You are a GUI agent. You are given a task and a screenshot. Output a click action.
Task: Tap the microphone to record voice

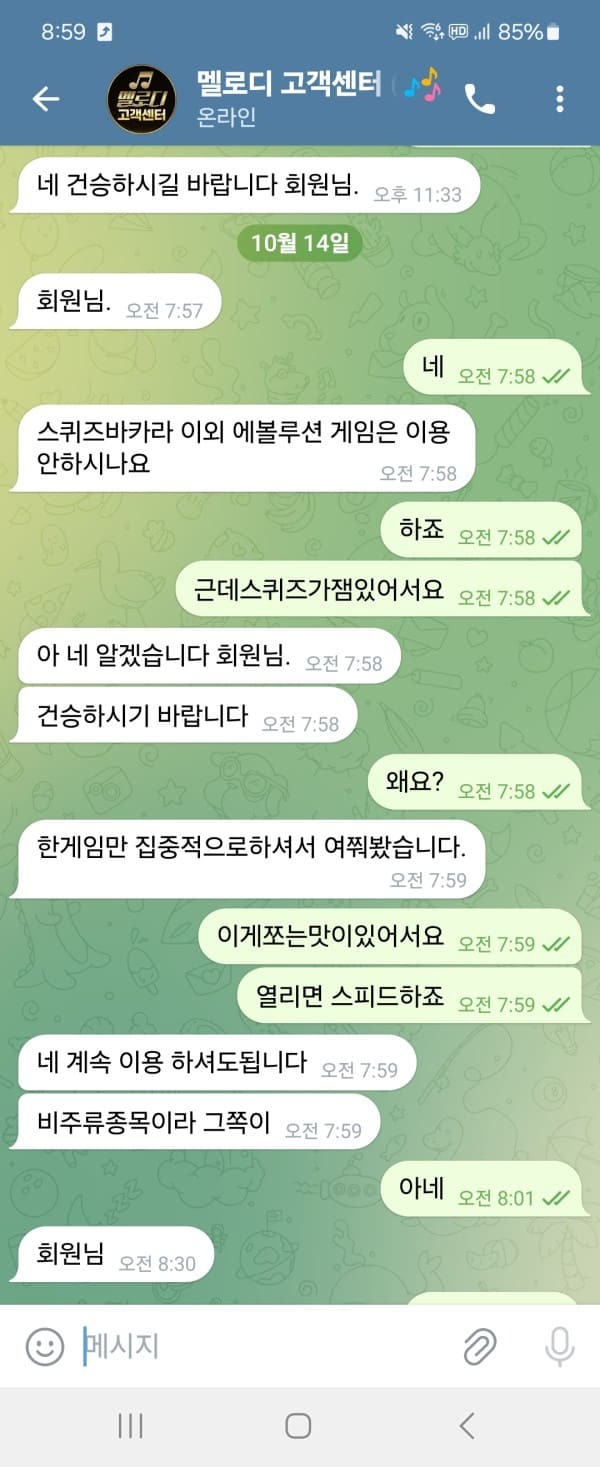pos(559,1347)
